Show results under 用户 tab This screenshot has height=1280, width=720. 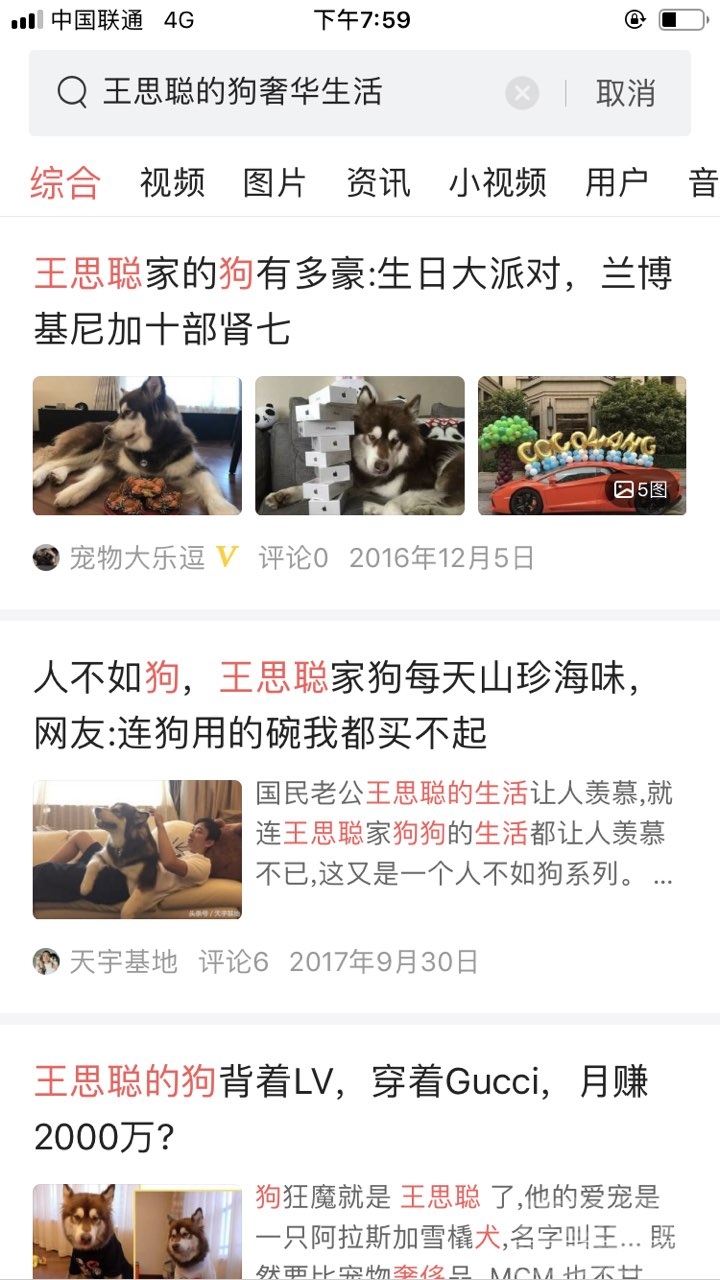click(616, 183)
